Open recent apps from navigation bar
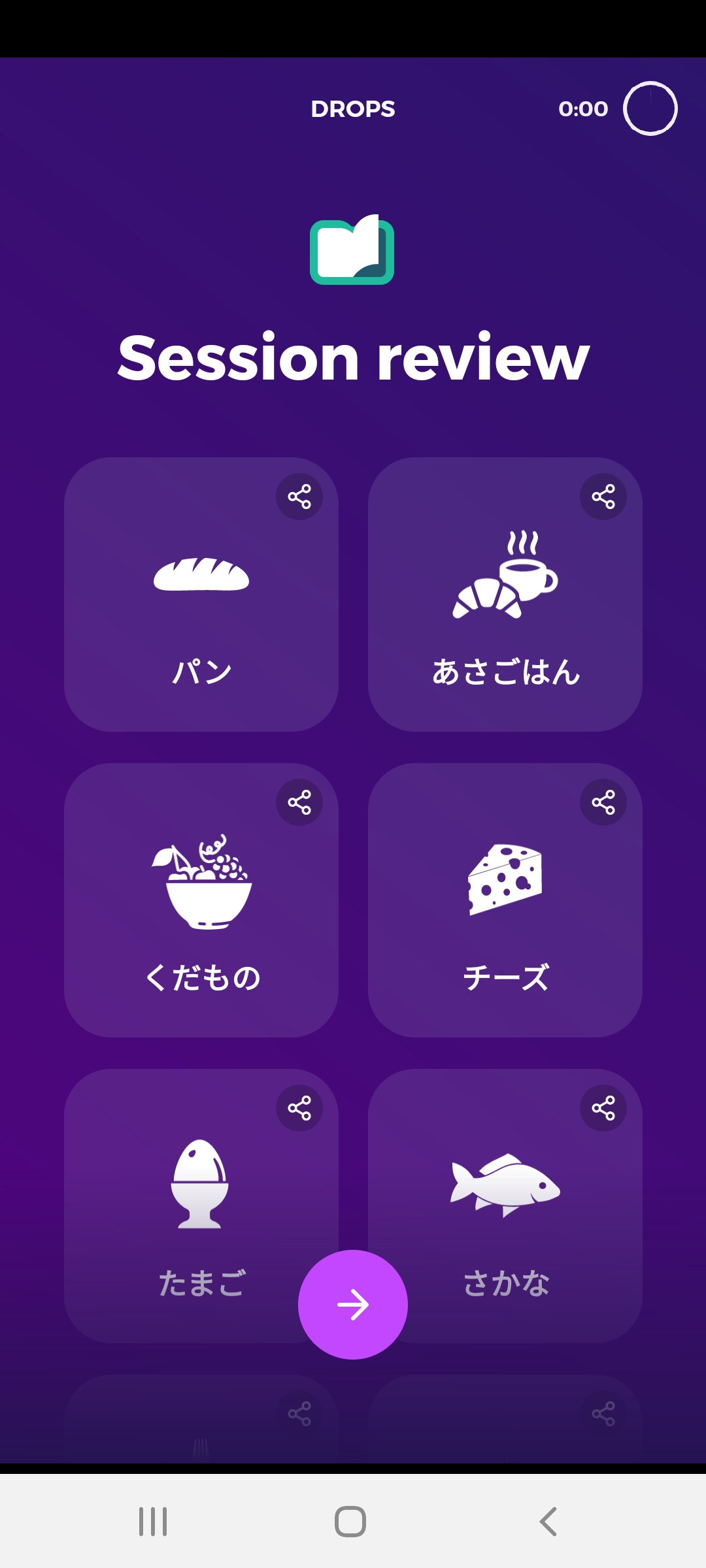The image size is (706, 1568). click(153, 1522)
